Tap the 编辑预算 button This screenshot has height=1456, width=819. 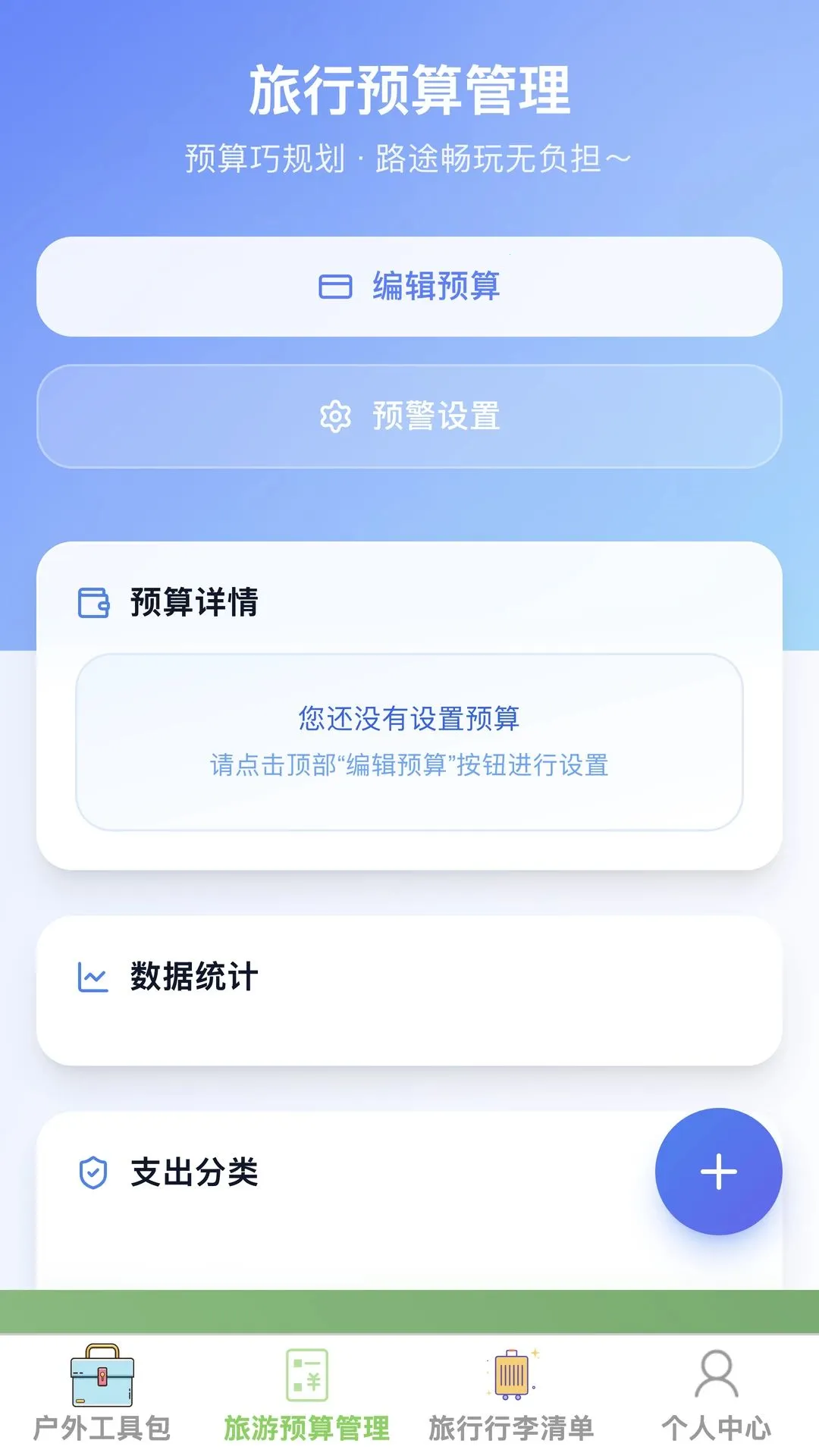click(409, 287)
